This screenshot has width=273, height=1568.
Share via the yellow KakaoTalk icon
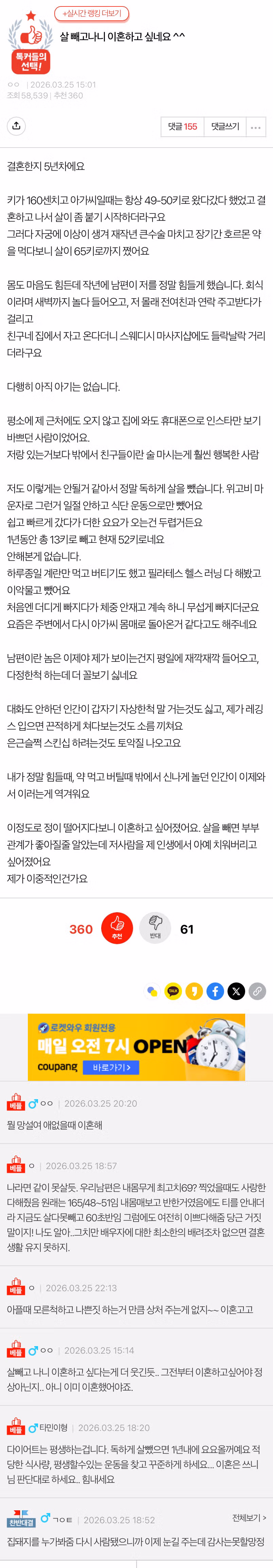point(173,991)
